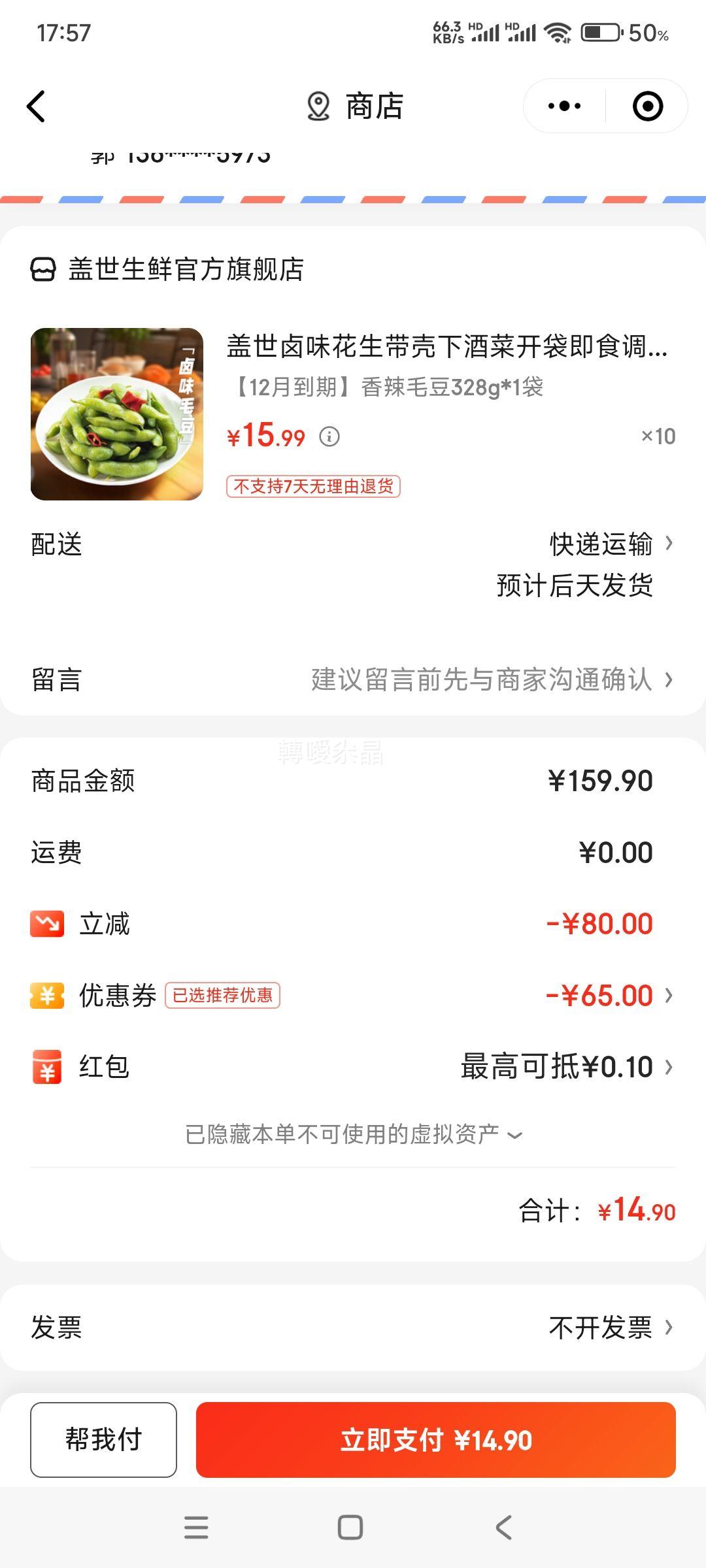
Task: Open the mini-program more options menu
Action: (x=565, y=106)
